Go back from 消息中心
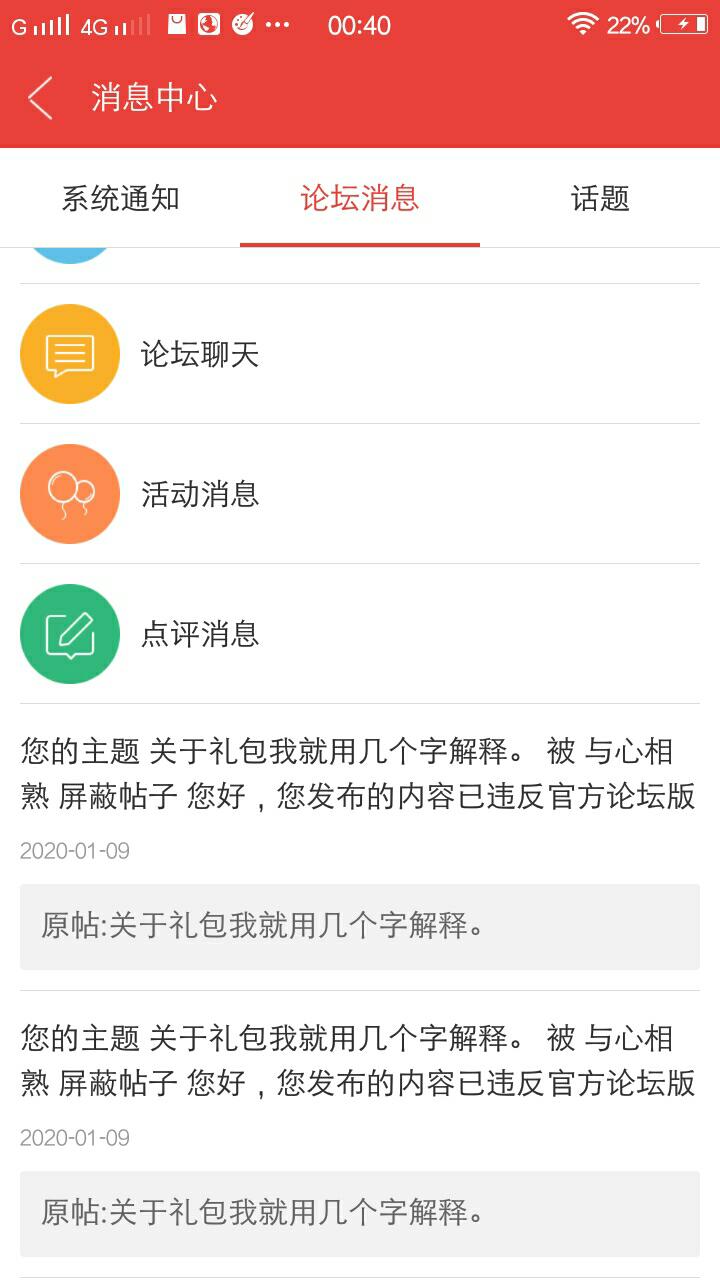720x1280 pixels. click(40, 98)
